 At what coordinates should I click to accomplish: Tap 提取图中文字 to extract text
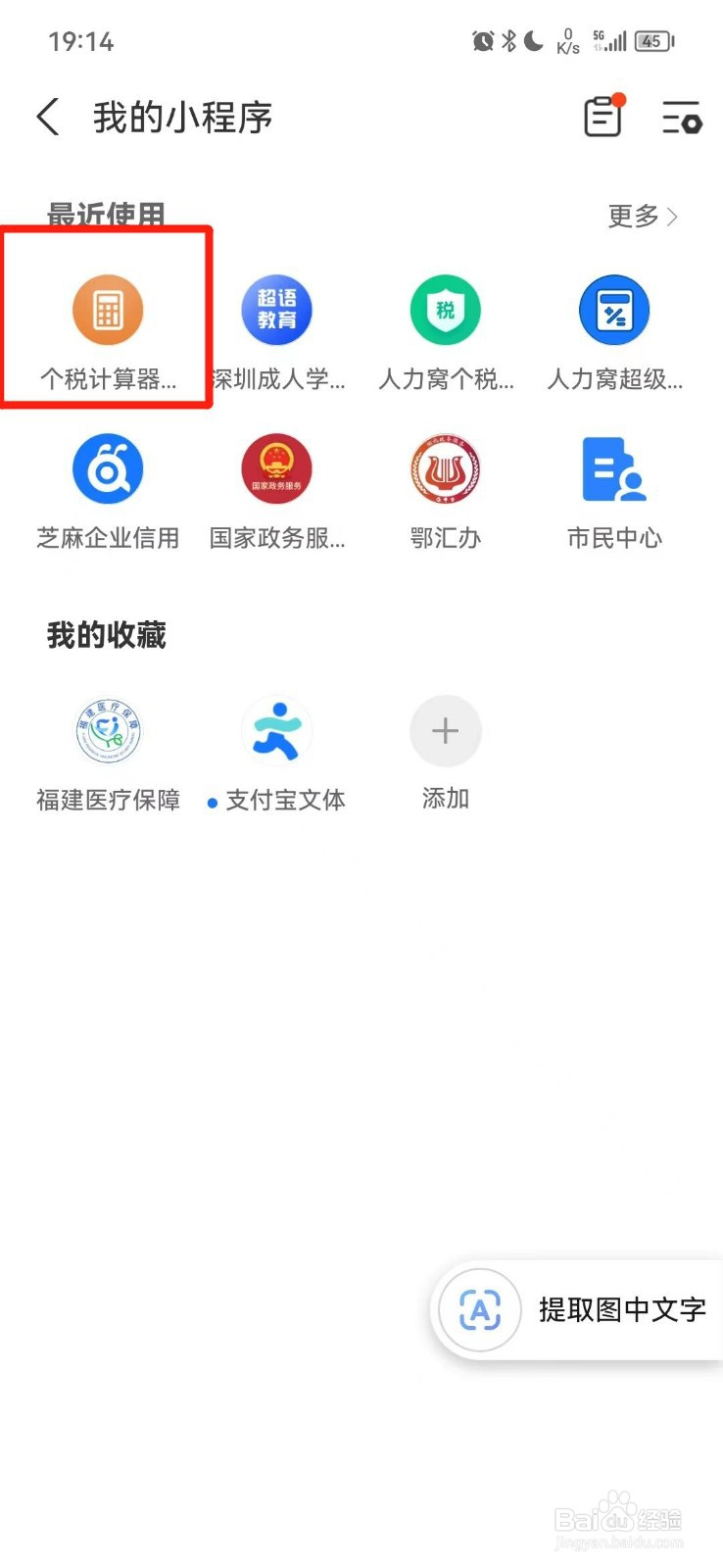[x=578, y=1309]
